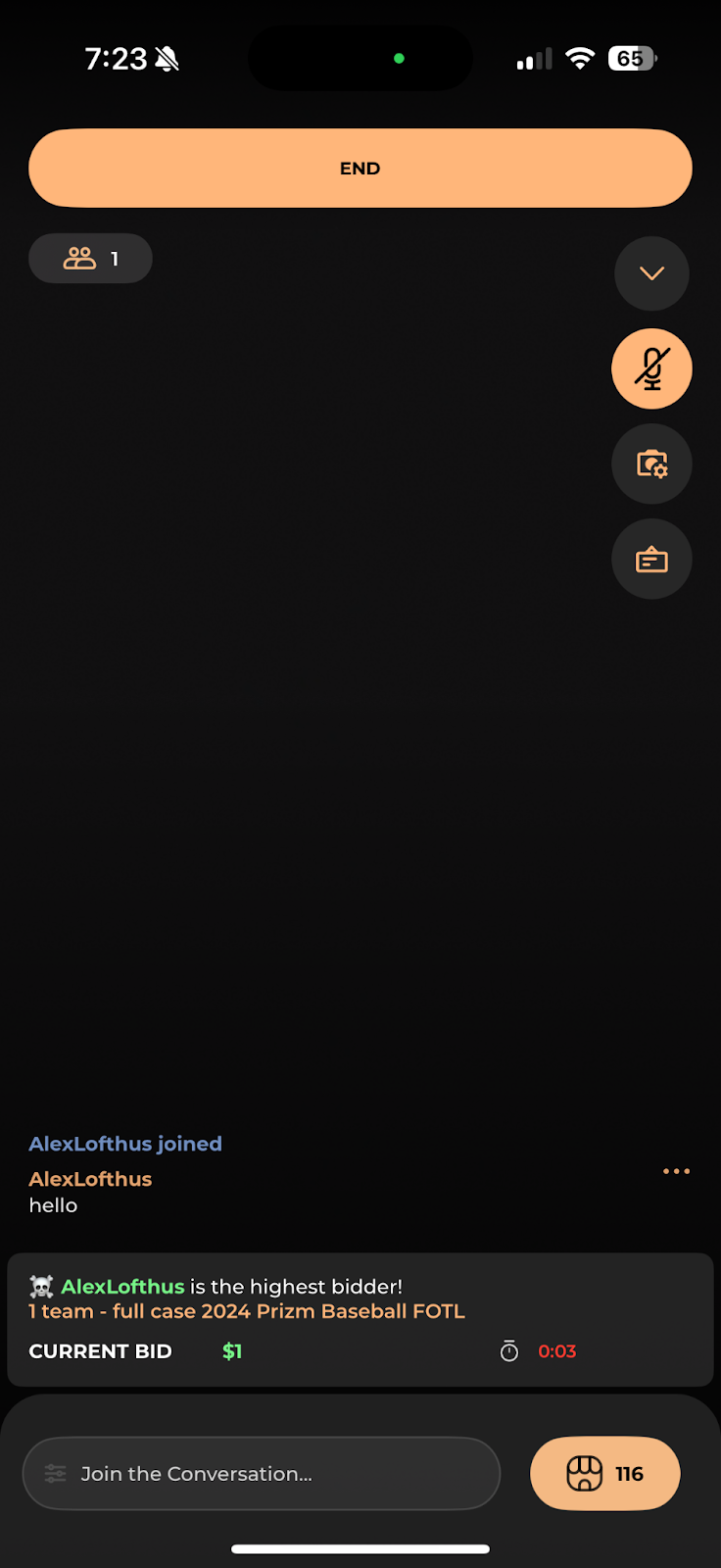The width and height of the screenshot is (721, 1568).
Task: Open the briefcase listing icon
Action: (651, 560)
